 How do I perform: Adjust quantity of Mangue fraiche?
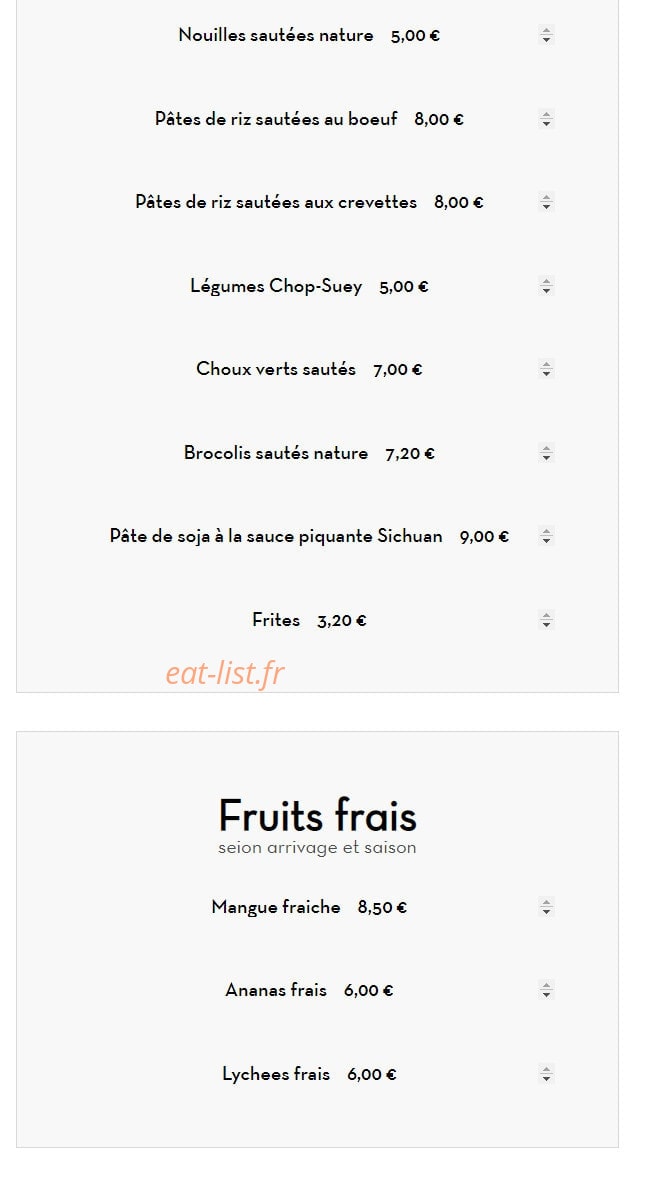coord(546,907)
